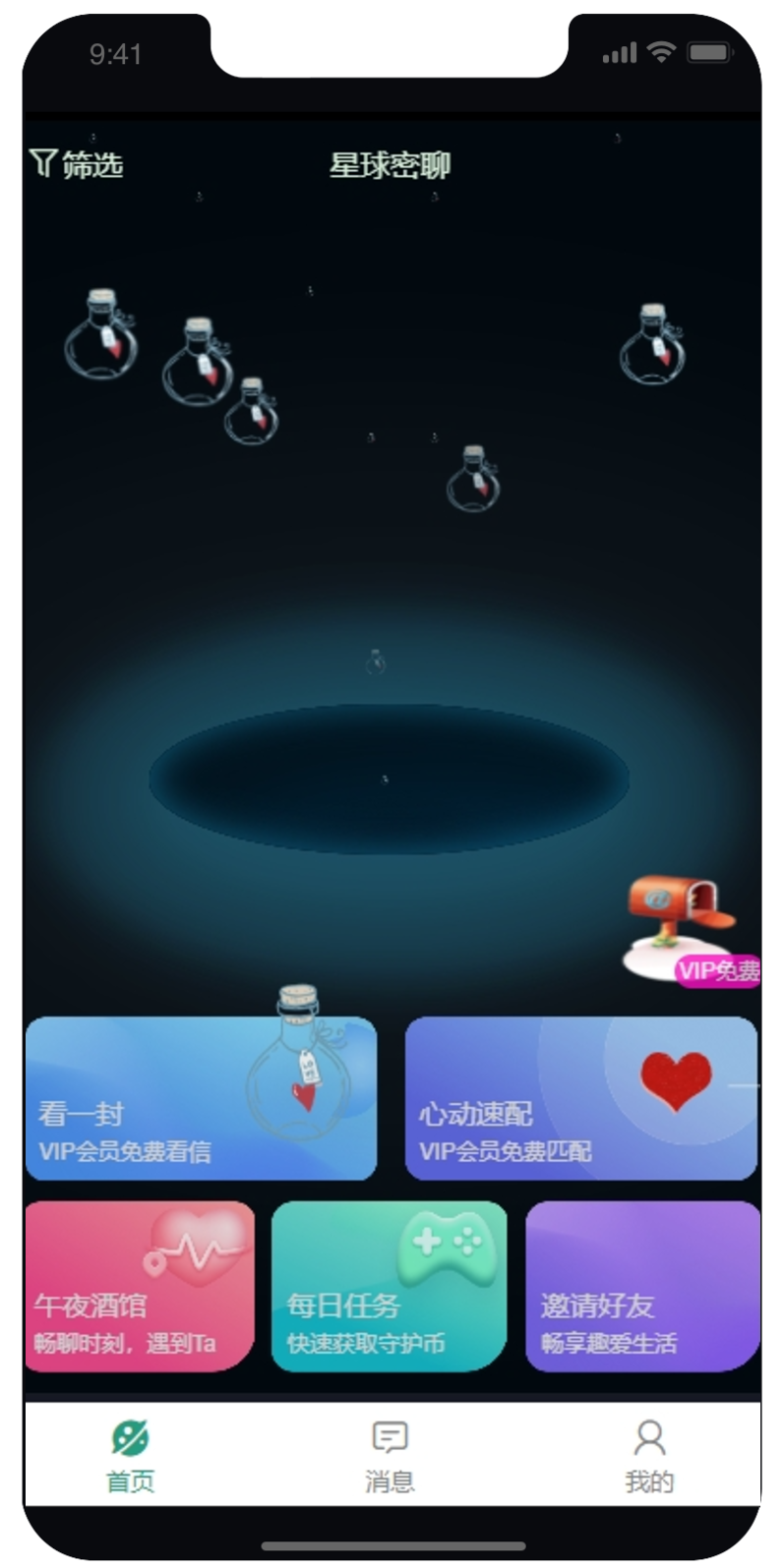Viewport: 784px width, 1568px height.
Task: Enter the 午夜酒馆 card
Action: [x=140, y=1286]
